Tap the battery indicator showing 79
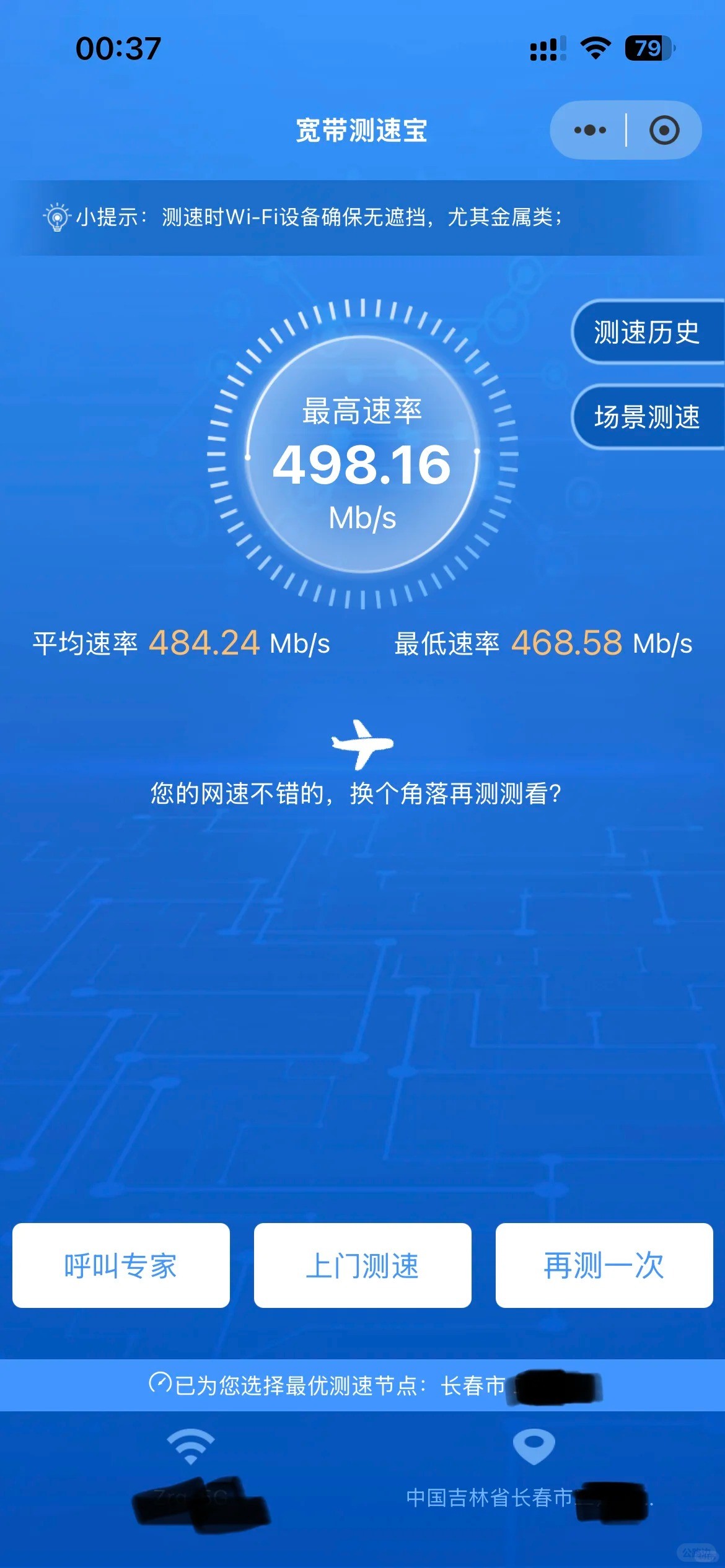The image size is (725, 1568). click(x=647, y=45)
